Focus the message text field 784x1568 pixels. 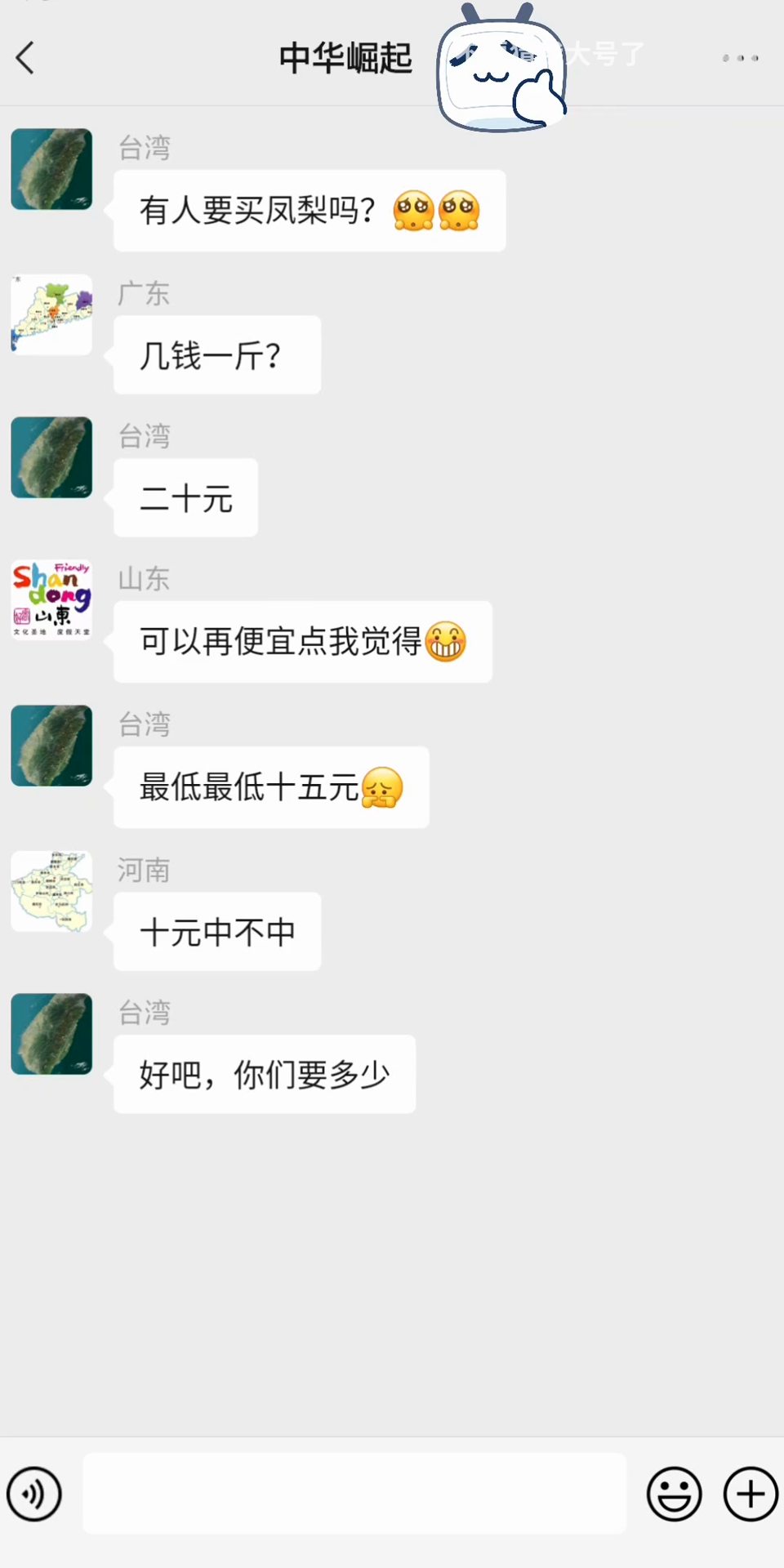(354, 1493)
